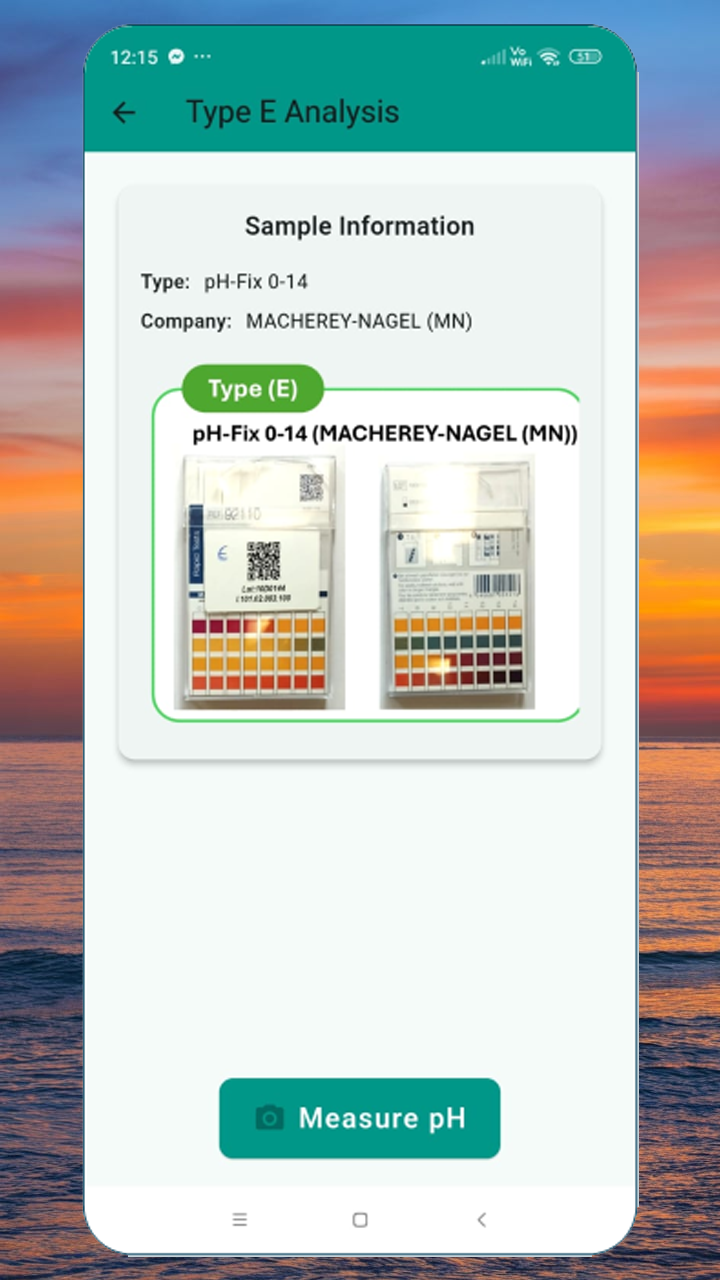Open the system recent apps view
Image resolution: width=720 pixels, height=1280 pixels.
coord(240,1219)
